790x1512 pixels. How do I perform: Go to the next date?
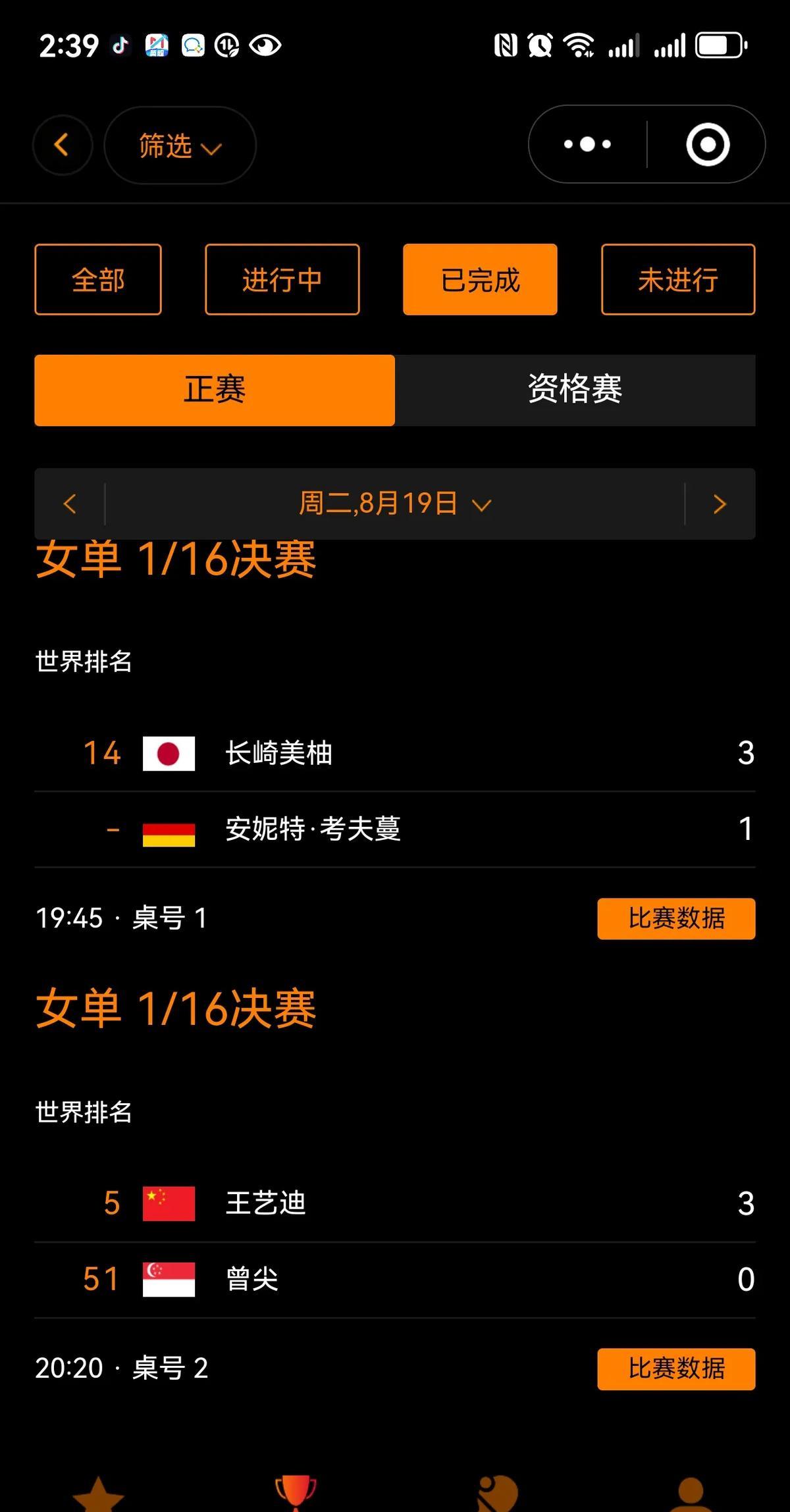coord(720,504)
